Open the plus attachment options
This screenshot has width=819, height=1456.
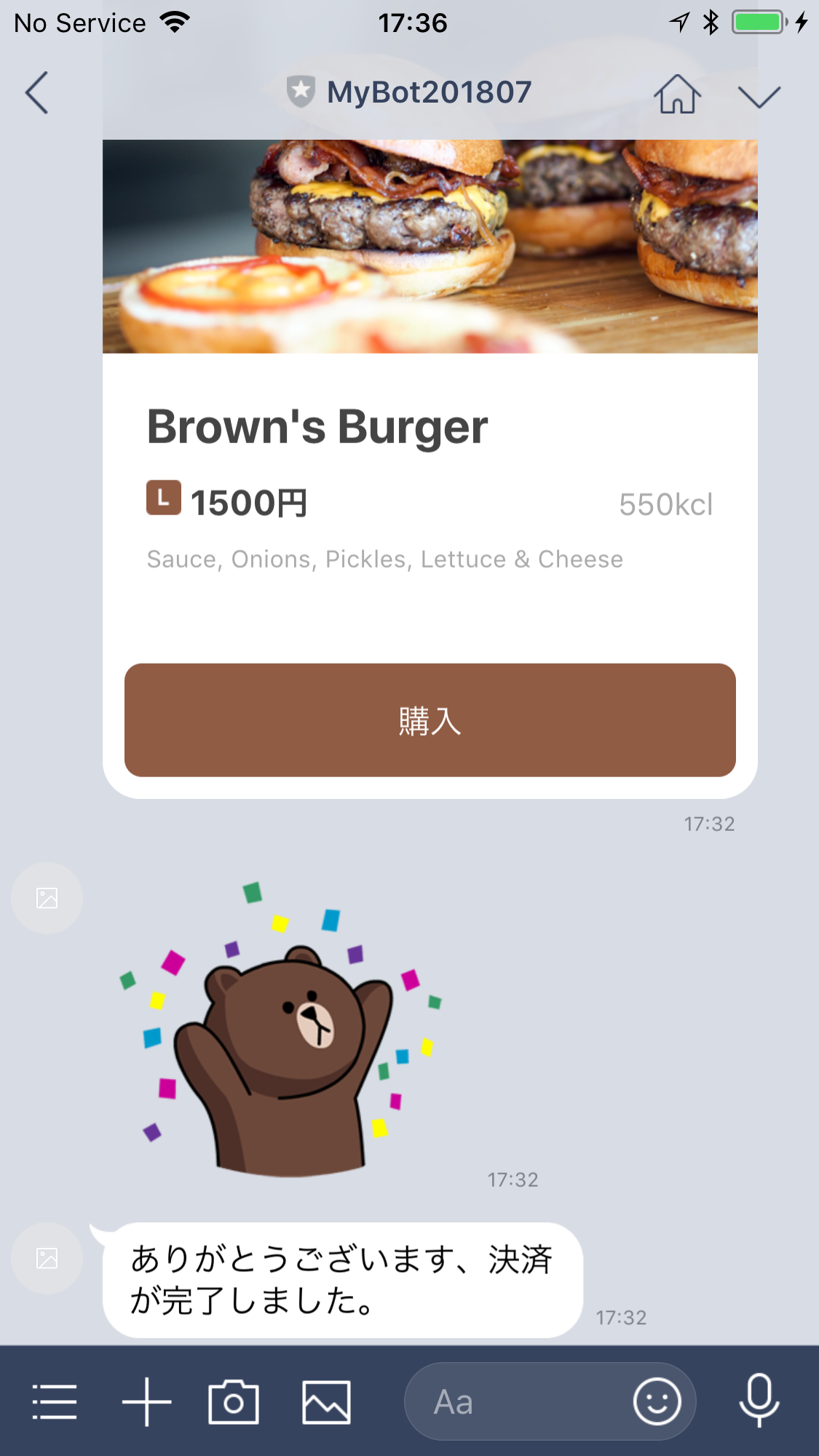146,1401
